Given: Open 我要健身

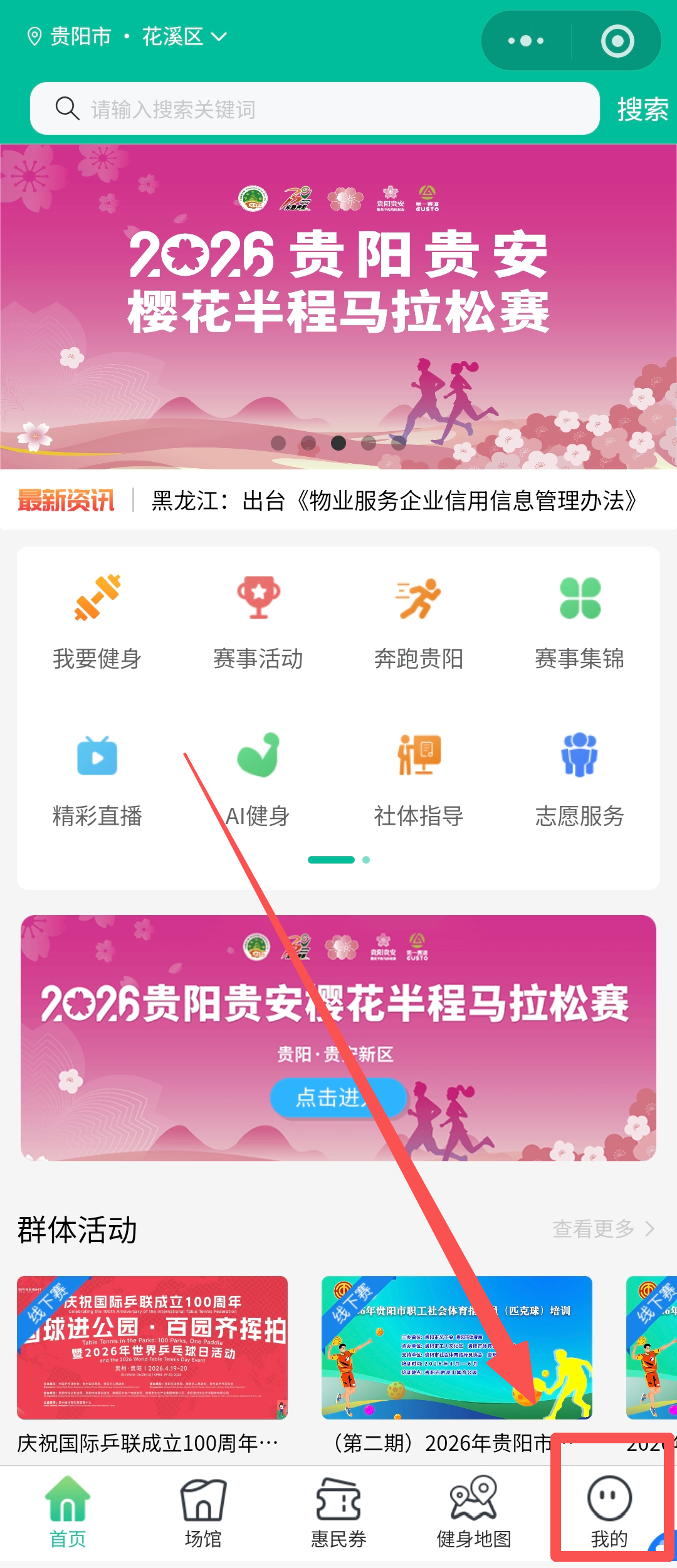Looking at the screenshot, I should point(97,620).
